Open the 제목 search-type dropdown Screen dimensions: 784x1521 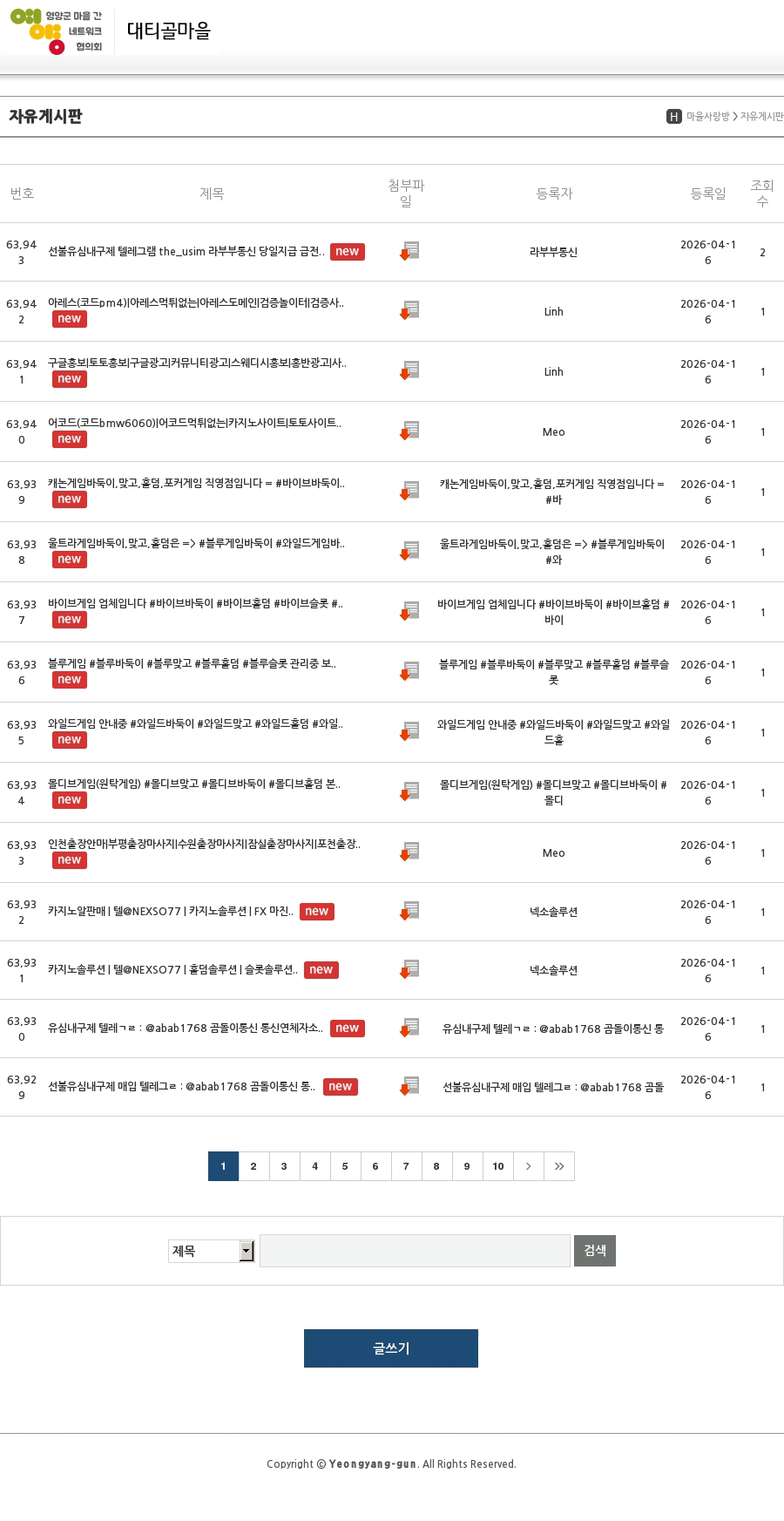(x=211, y=1251)
